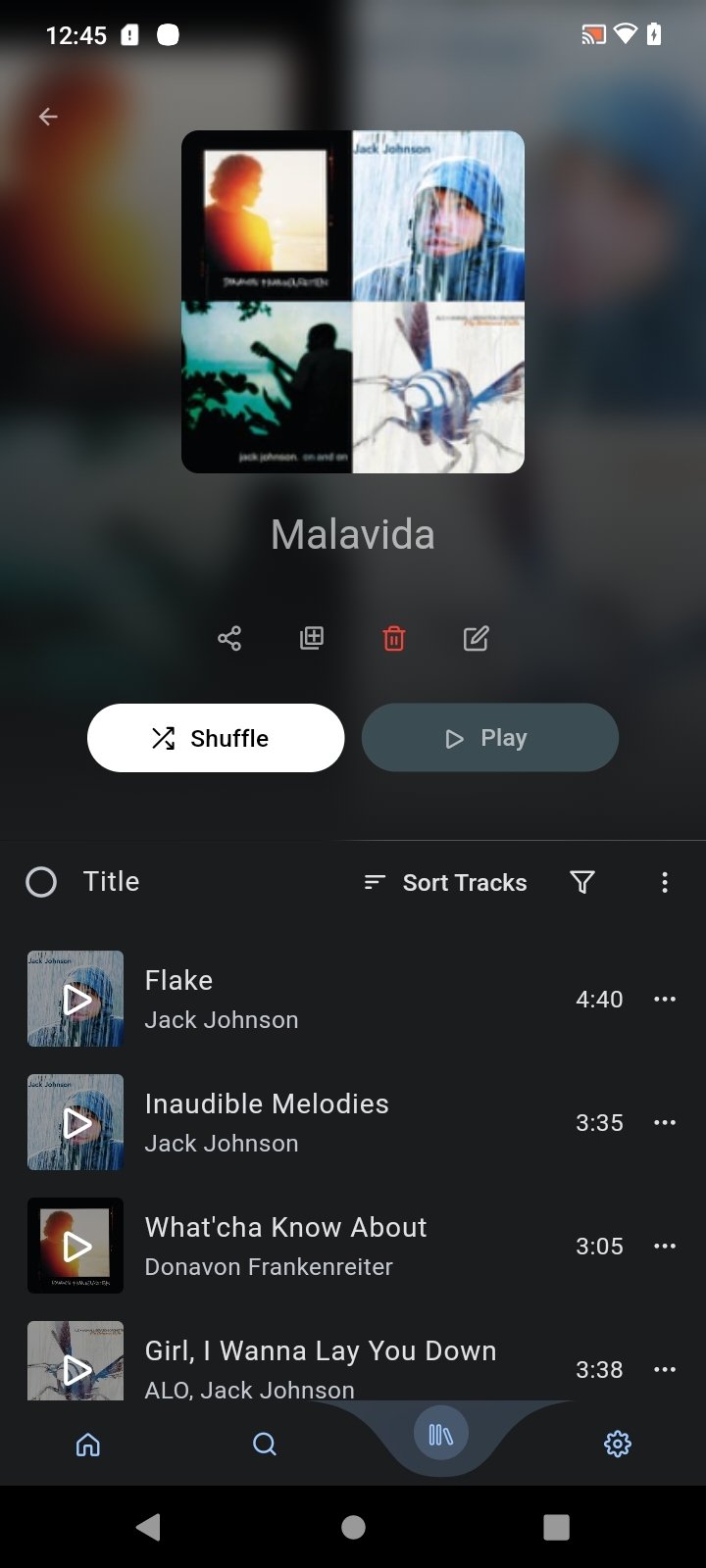The height and width of the screenshot is (1568, 706).
Task: Select all tracks via Title circle
Action: pyautogui.click(x=41, y=882)
